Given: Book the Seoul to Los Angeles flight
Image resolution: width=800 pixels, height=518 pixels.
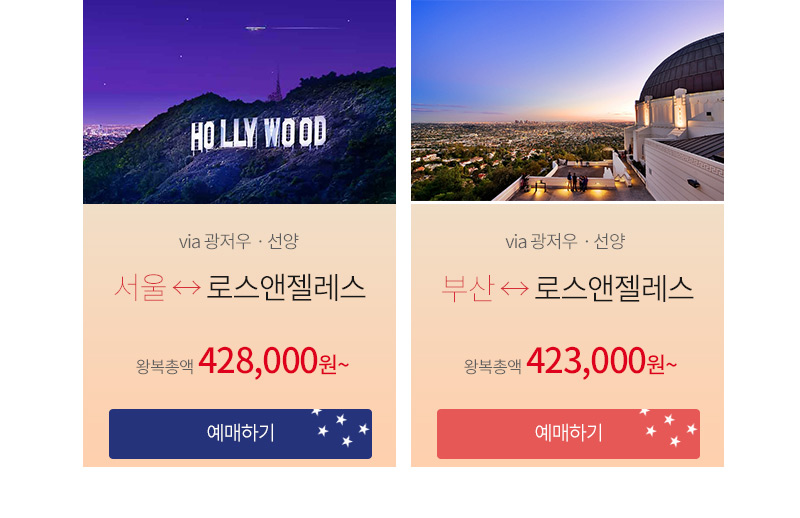Looking at the screenshot, I should click(240, 433).
